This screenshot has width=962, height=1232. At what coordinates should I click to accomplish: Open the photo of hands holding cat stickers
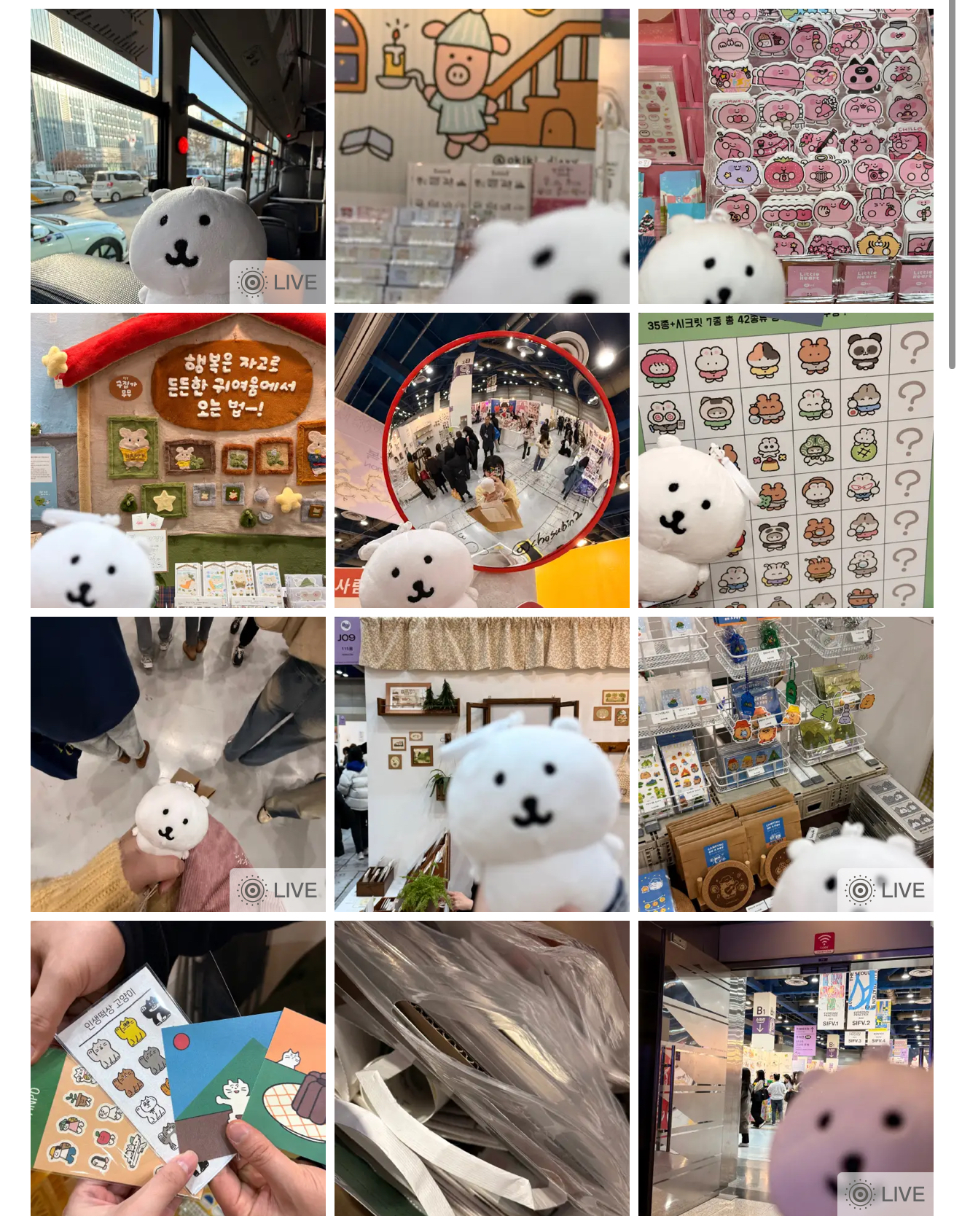(178, 1068)
